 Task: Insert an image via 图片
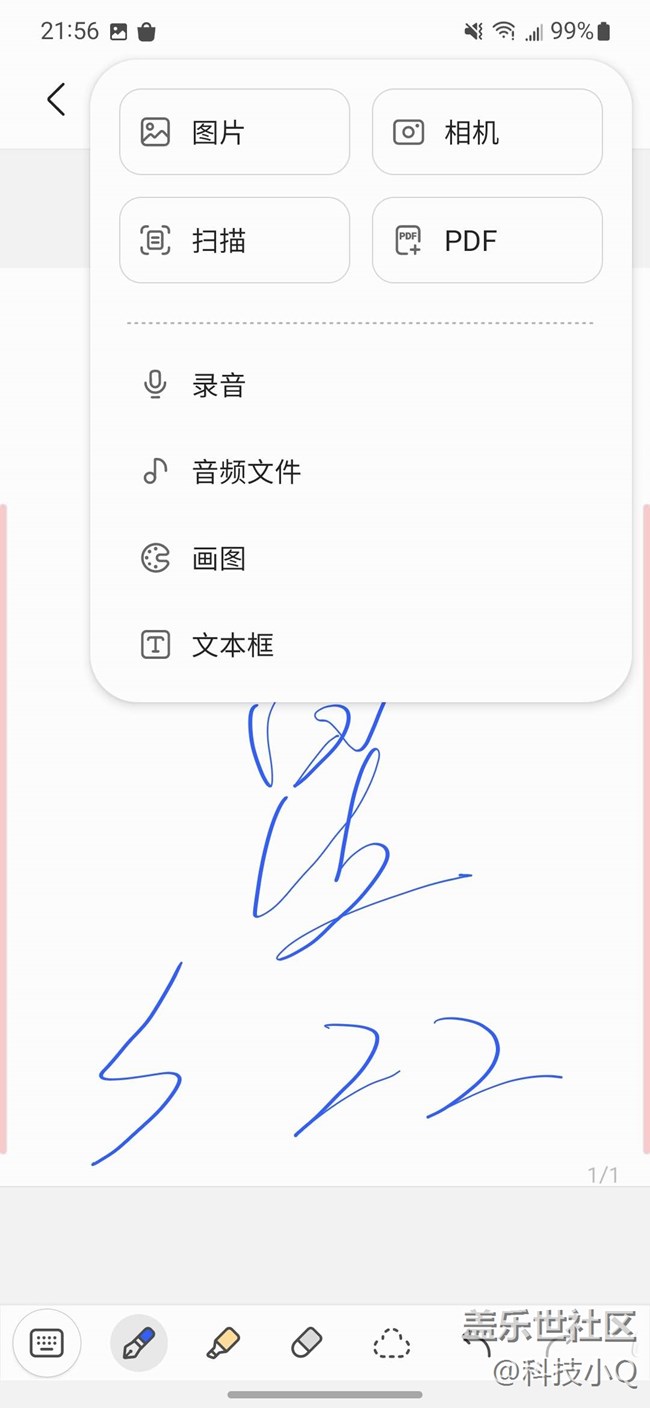click(234, 132)
